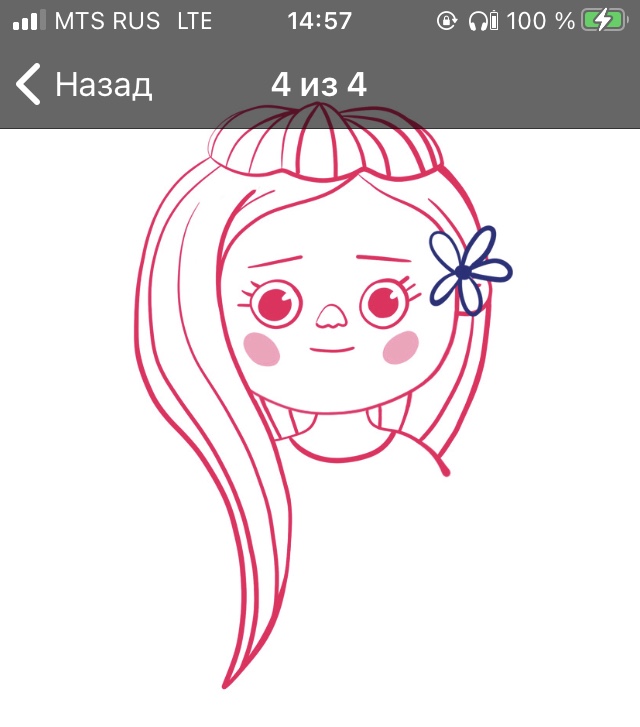This screenshot has width=640, height=727.
Task: Go back using the Назад button
Action: pyautogui.click(x=84, y=85)
